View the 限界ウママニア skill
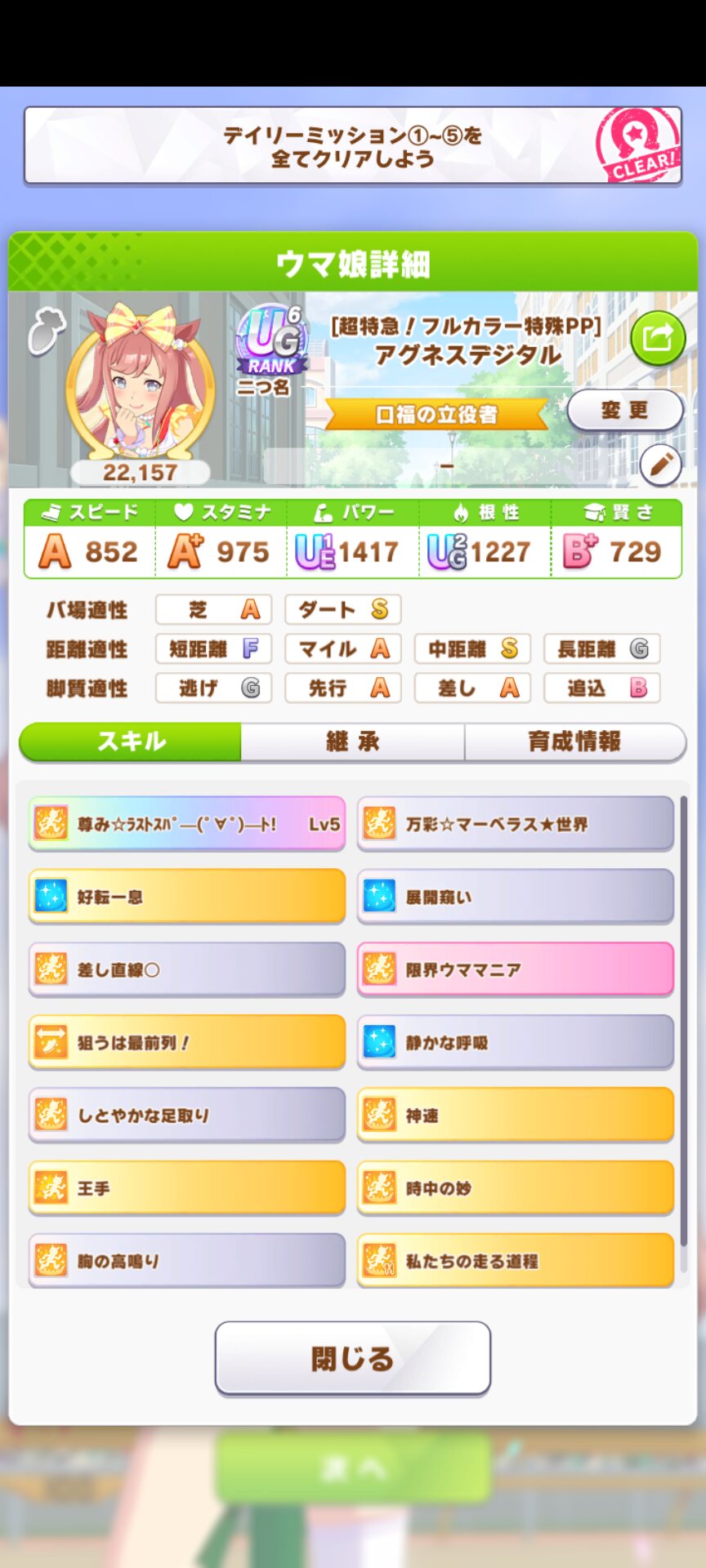 click(x=516, y=970)
